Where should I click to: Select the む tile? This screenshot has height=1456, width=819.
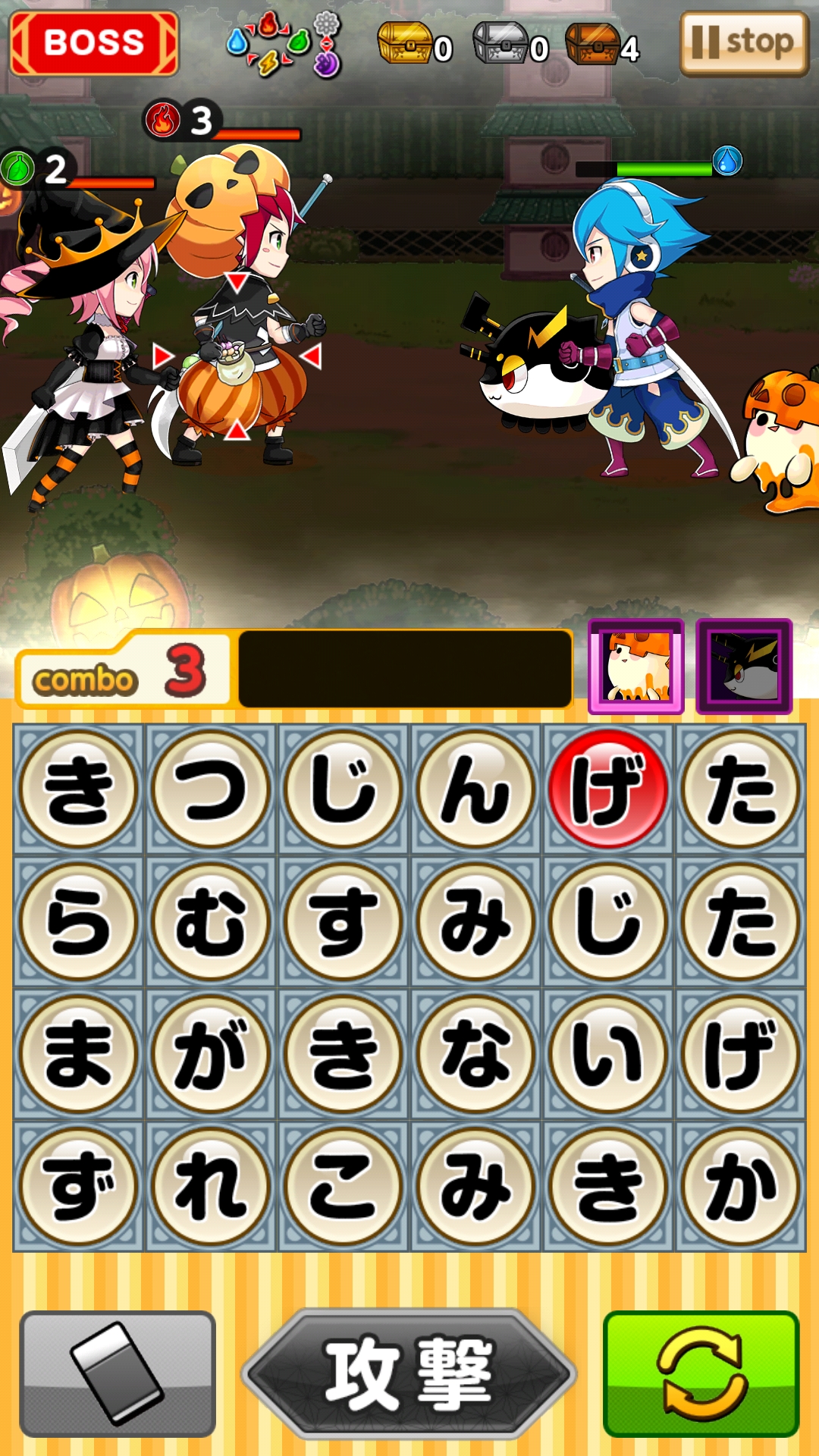211,921
